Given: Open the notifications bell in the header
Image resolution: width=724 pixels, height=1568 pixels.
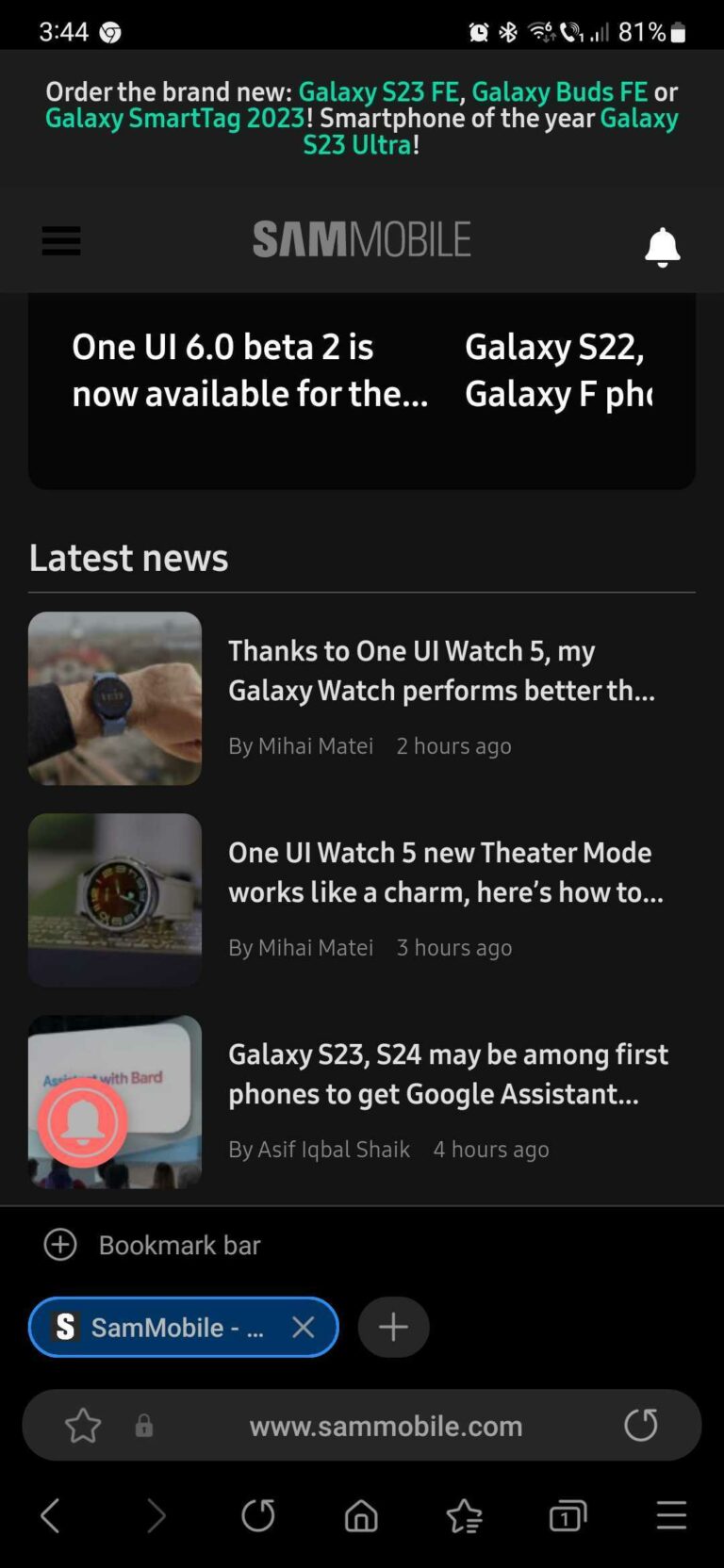Looking at the screenshot, I should click(662, 247).
